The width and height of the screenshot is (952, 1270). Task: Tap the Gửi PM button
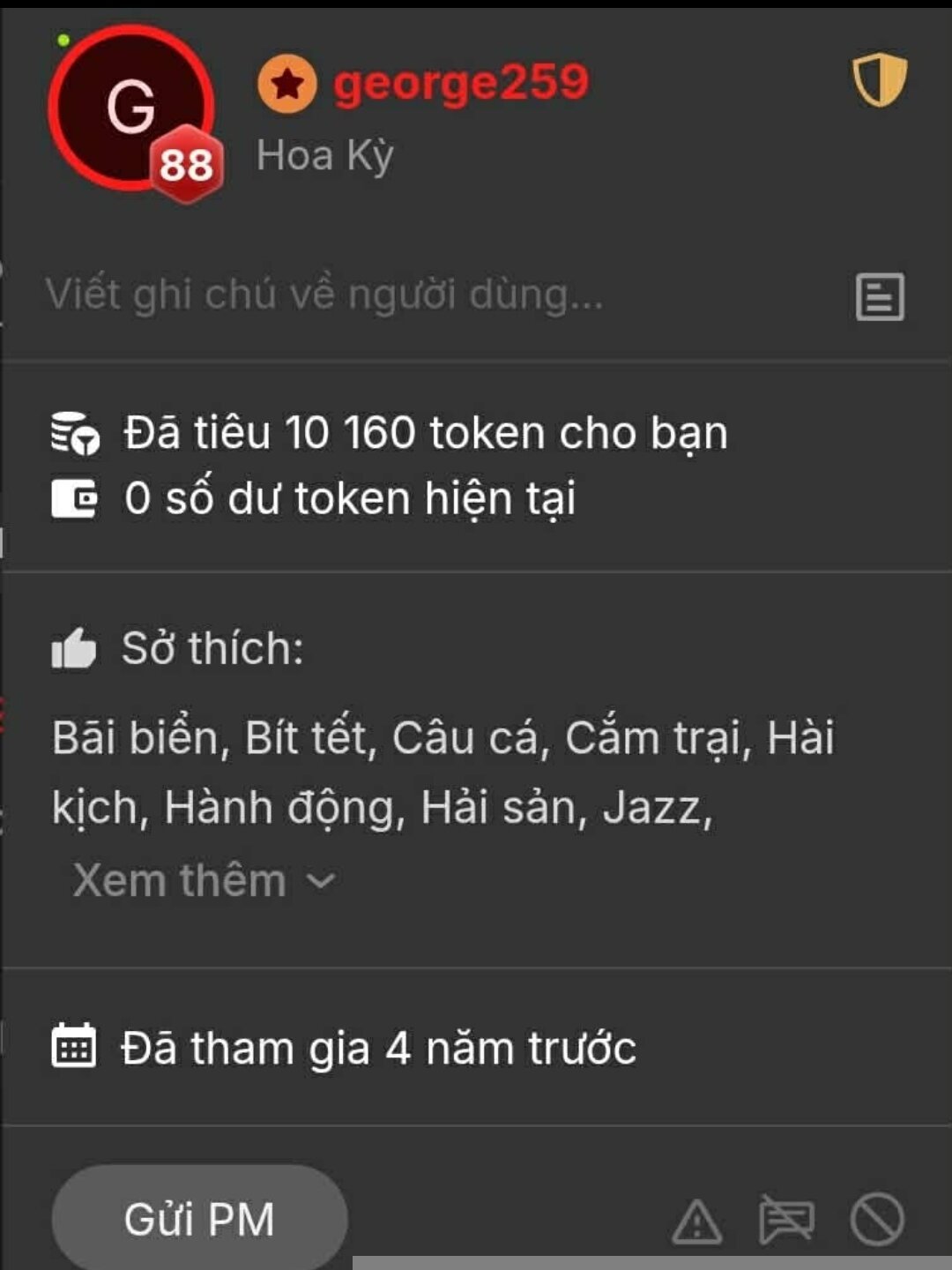click(199, 1220)
